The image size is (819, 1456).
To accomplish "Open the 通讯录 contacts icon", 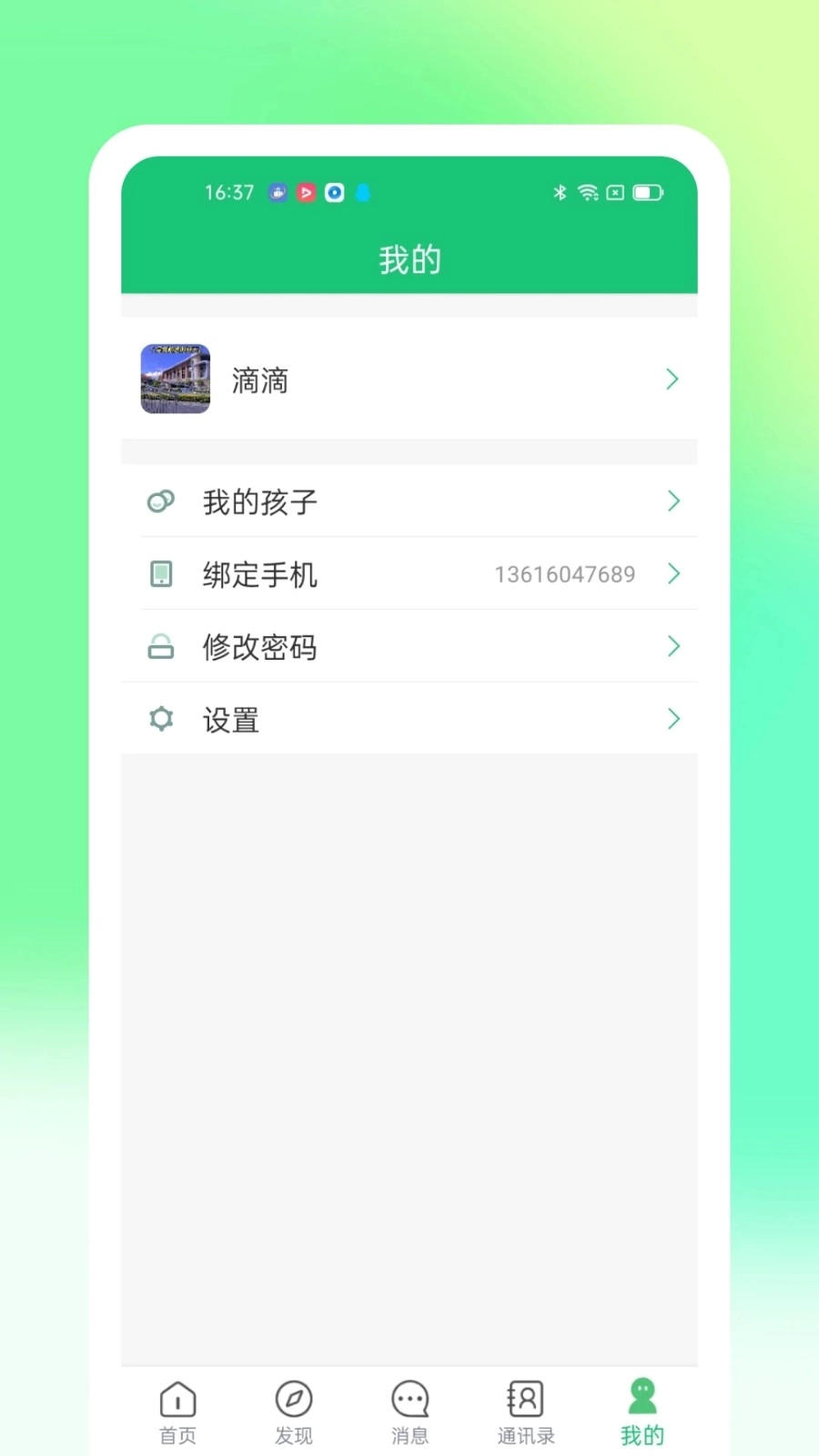I will click(525, 1398).
